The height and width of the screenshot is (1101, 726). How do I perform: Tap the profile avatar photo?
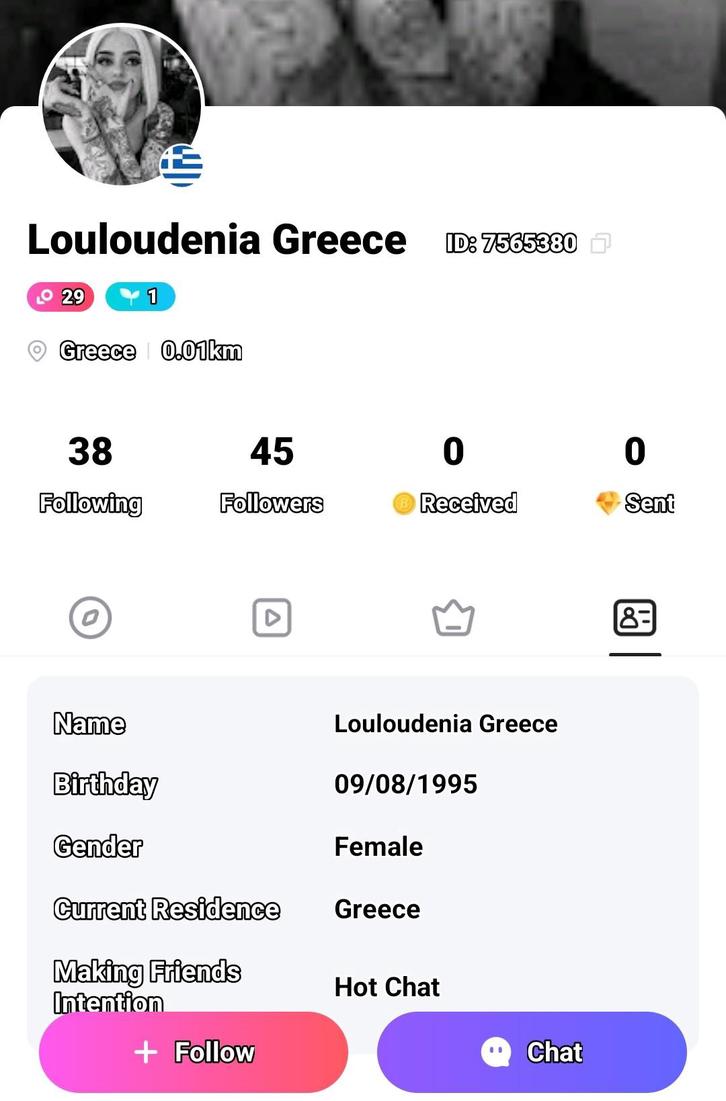[121, 106]
